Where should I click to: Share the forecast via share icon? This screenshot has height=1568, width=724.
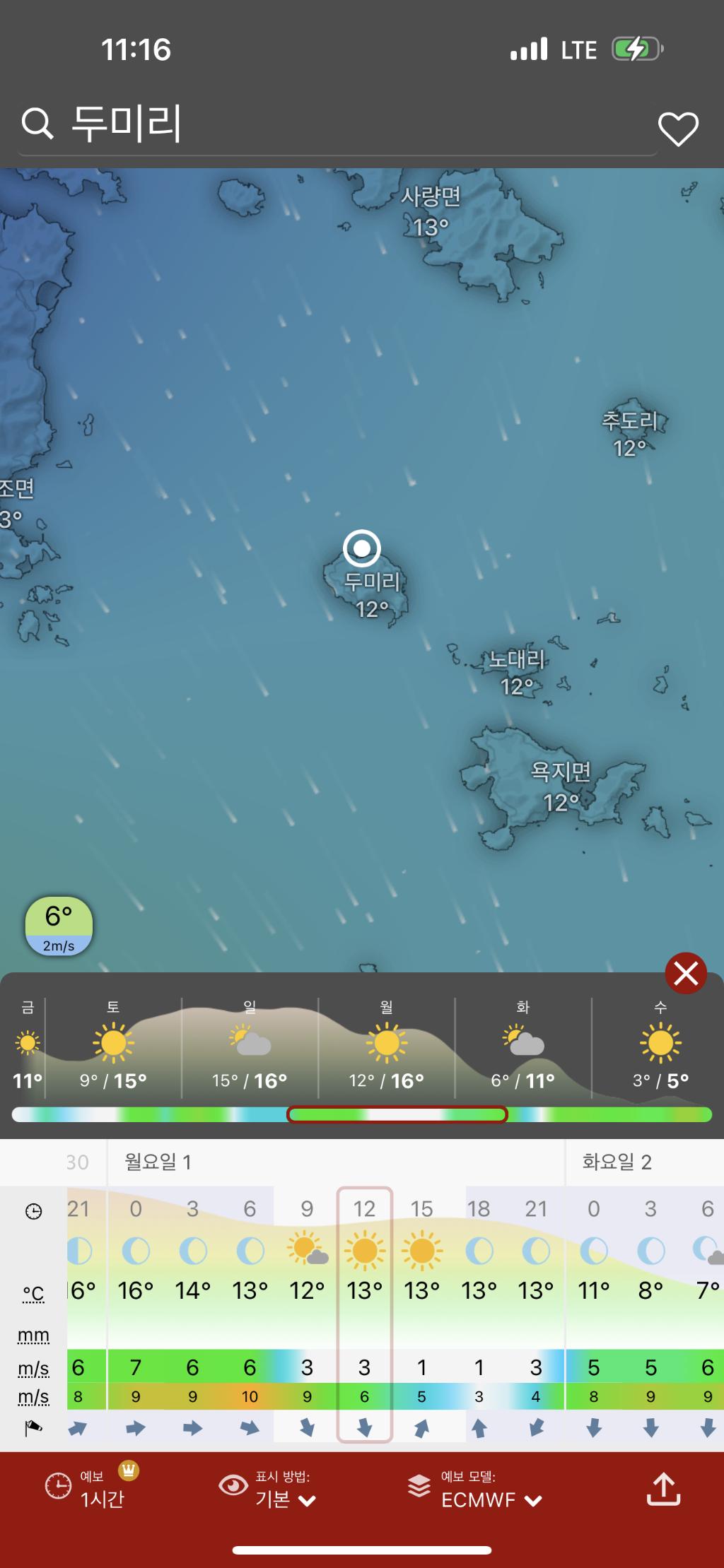(x=663, y=1490)
